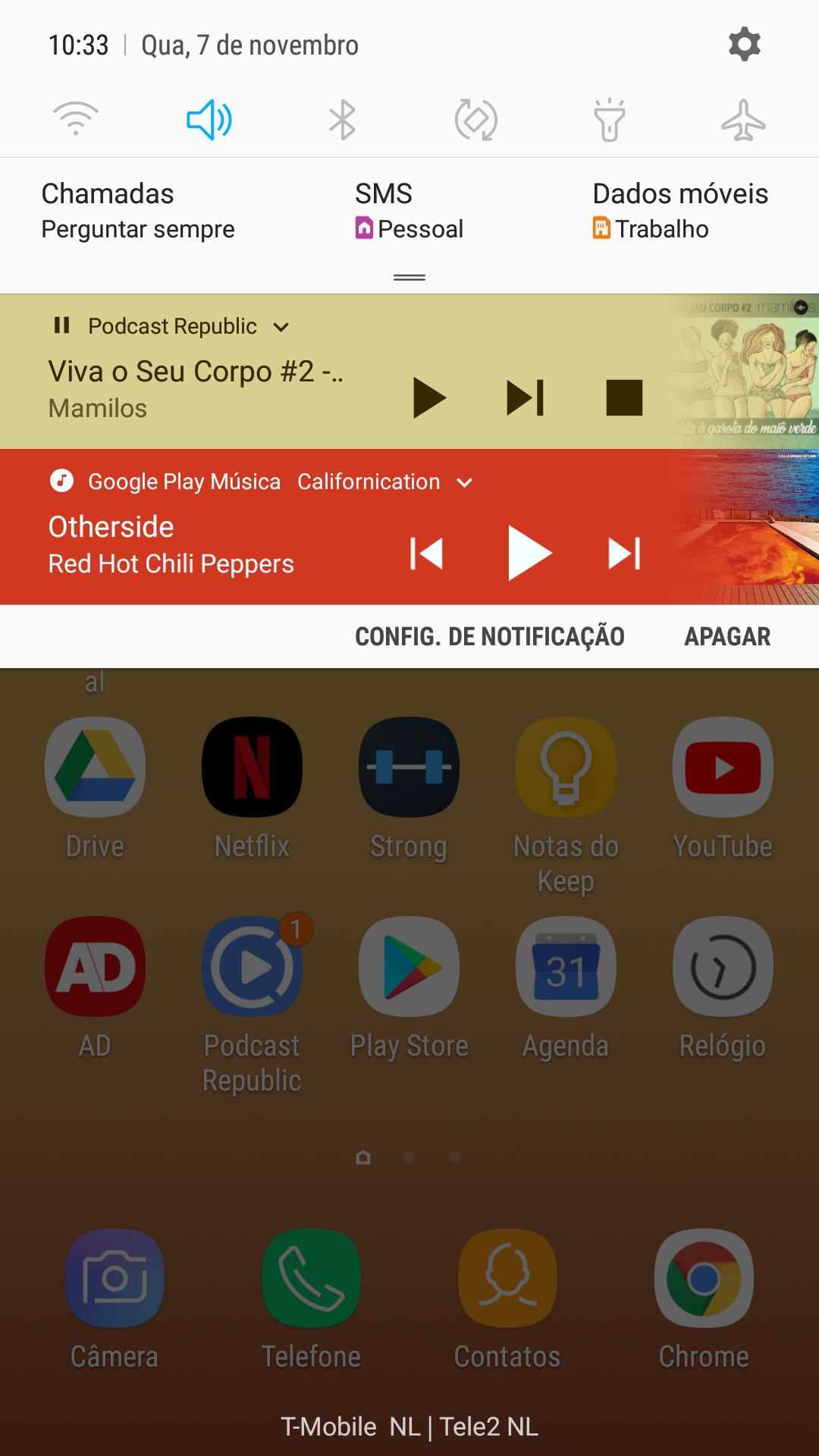Expand the Google Play Música notification
Image resolution: width=819 pixels, height=1456 pixels.
[x=465, y=483]
